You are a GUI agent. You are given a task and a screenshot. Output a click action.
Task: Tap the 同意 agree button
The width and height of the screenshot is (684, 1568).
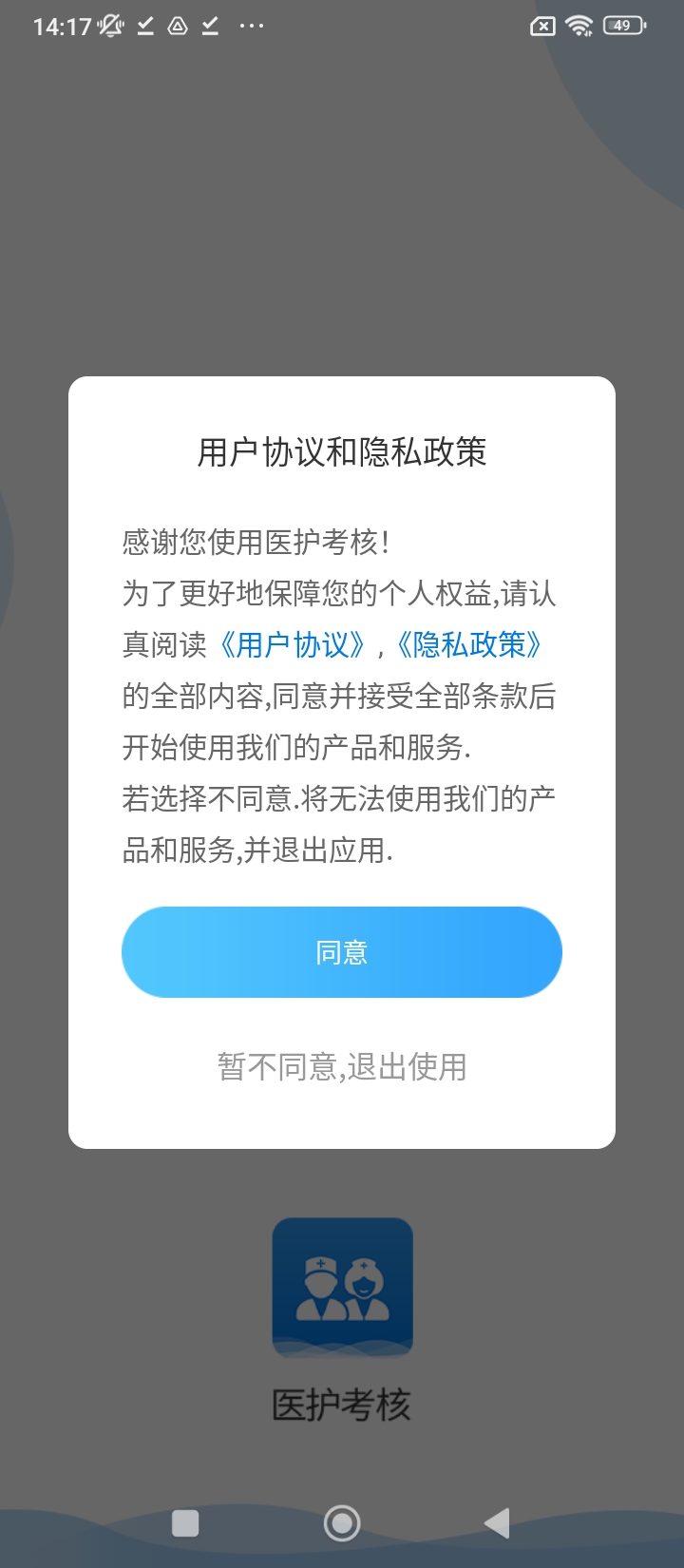tap(342, 952)
